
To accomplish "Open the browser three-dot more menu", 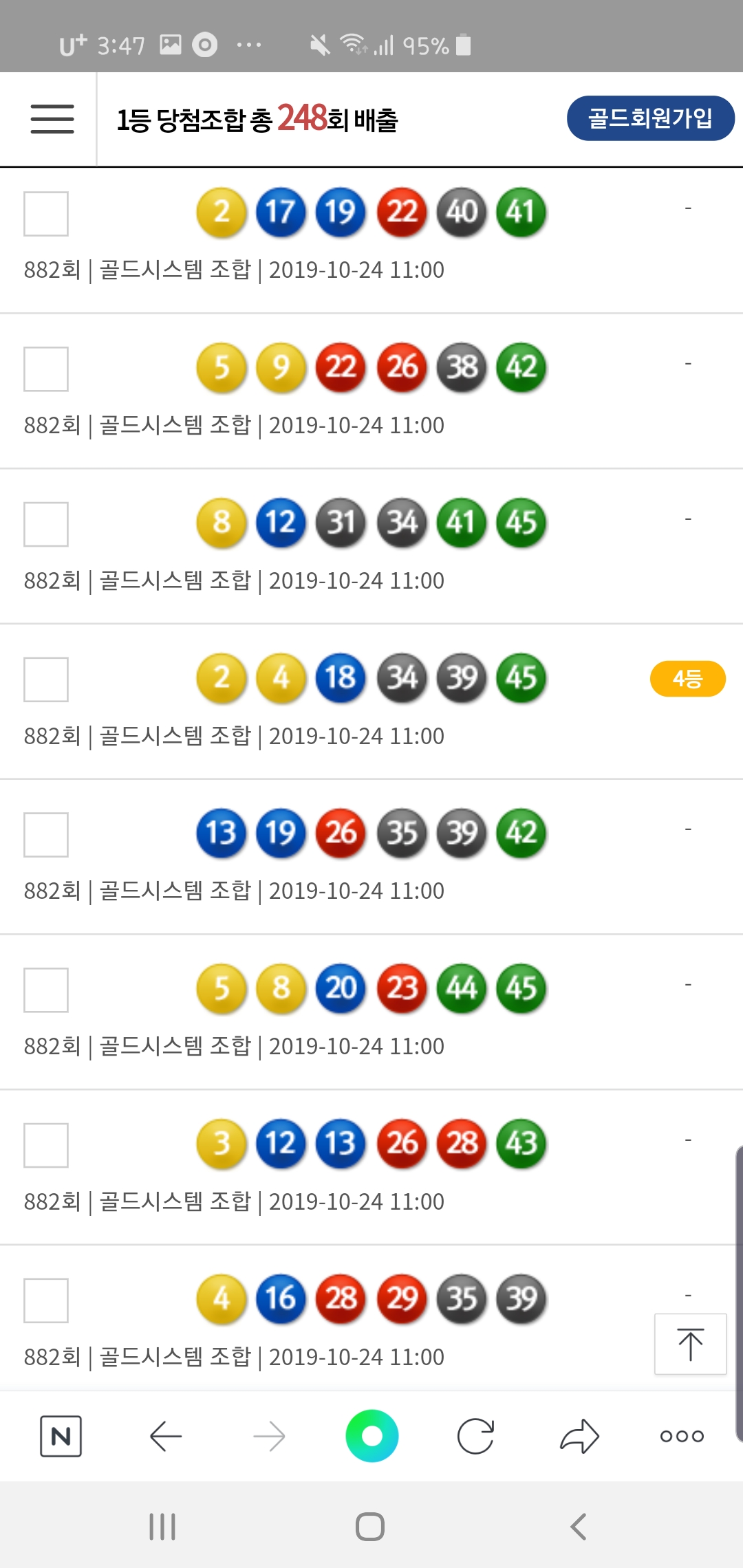I will [682, 1436].
